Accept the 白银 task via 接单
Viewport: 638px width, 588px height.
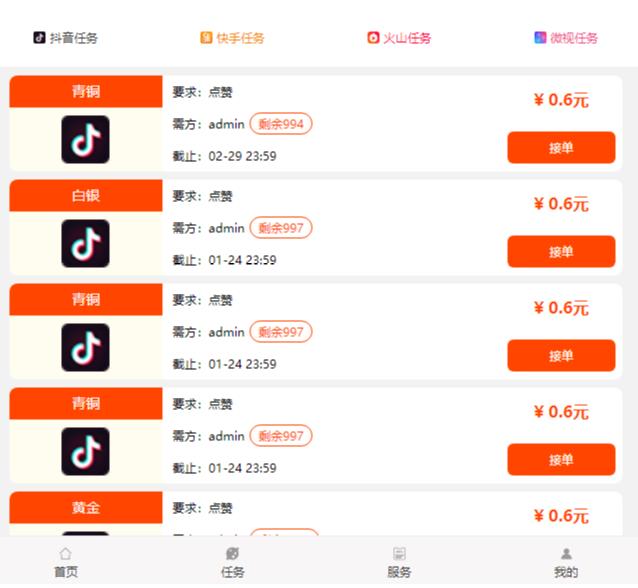(x=561, y=252)
